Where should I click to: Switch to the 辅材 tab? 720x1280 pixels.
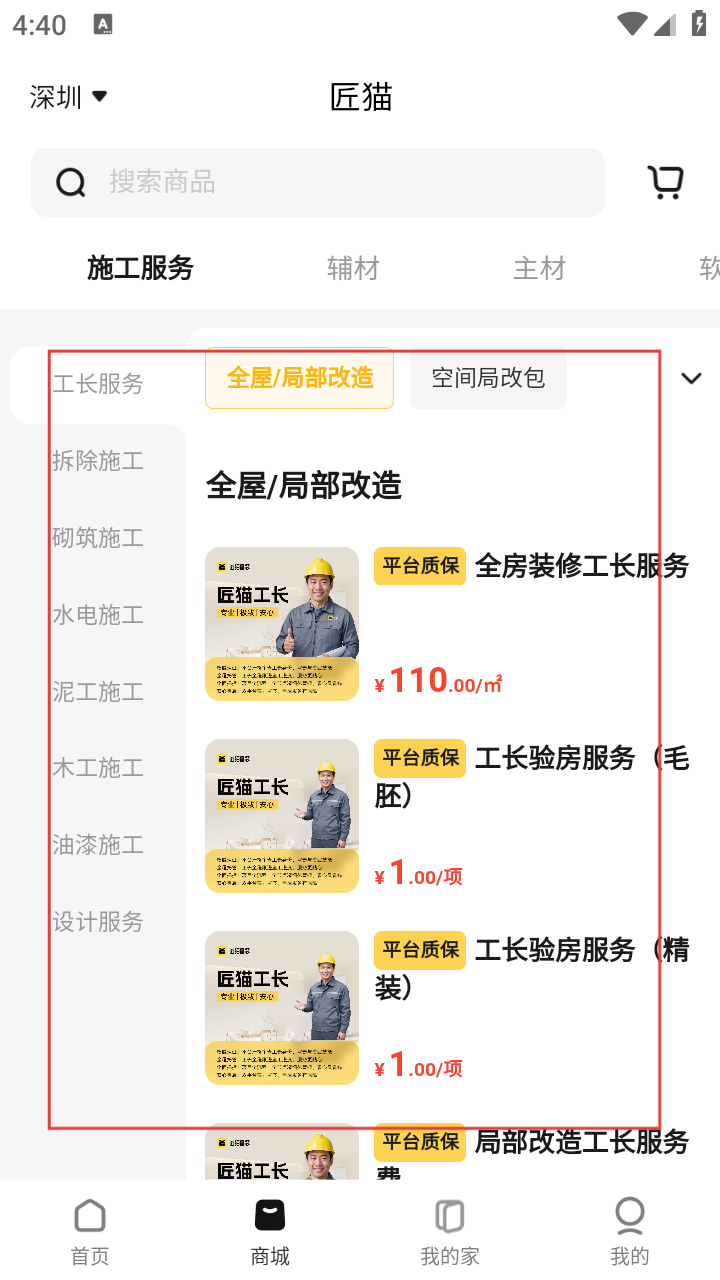353,268
